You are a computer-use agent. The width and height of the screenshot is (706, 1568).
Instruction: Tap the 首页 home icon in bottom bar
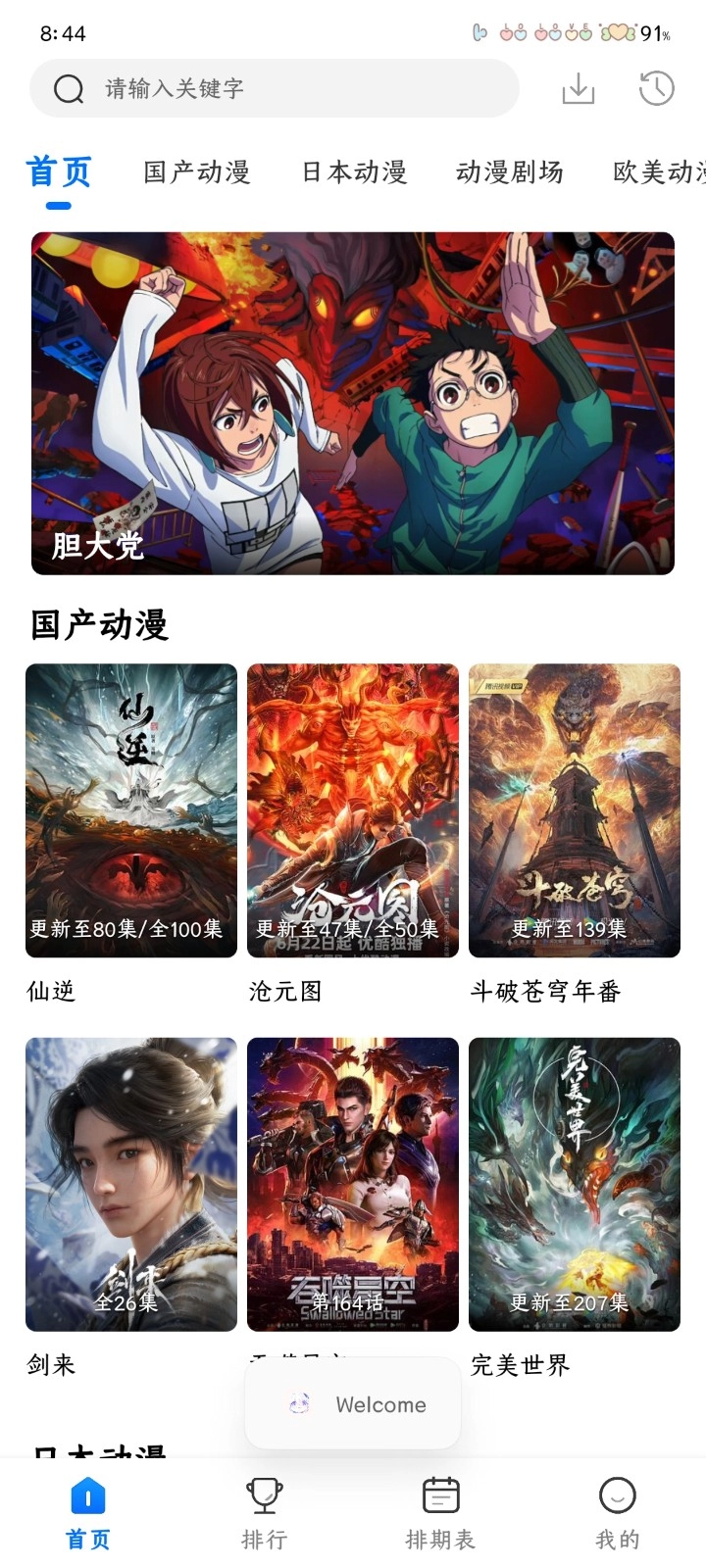coord(86,1494)
